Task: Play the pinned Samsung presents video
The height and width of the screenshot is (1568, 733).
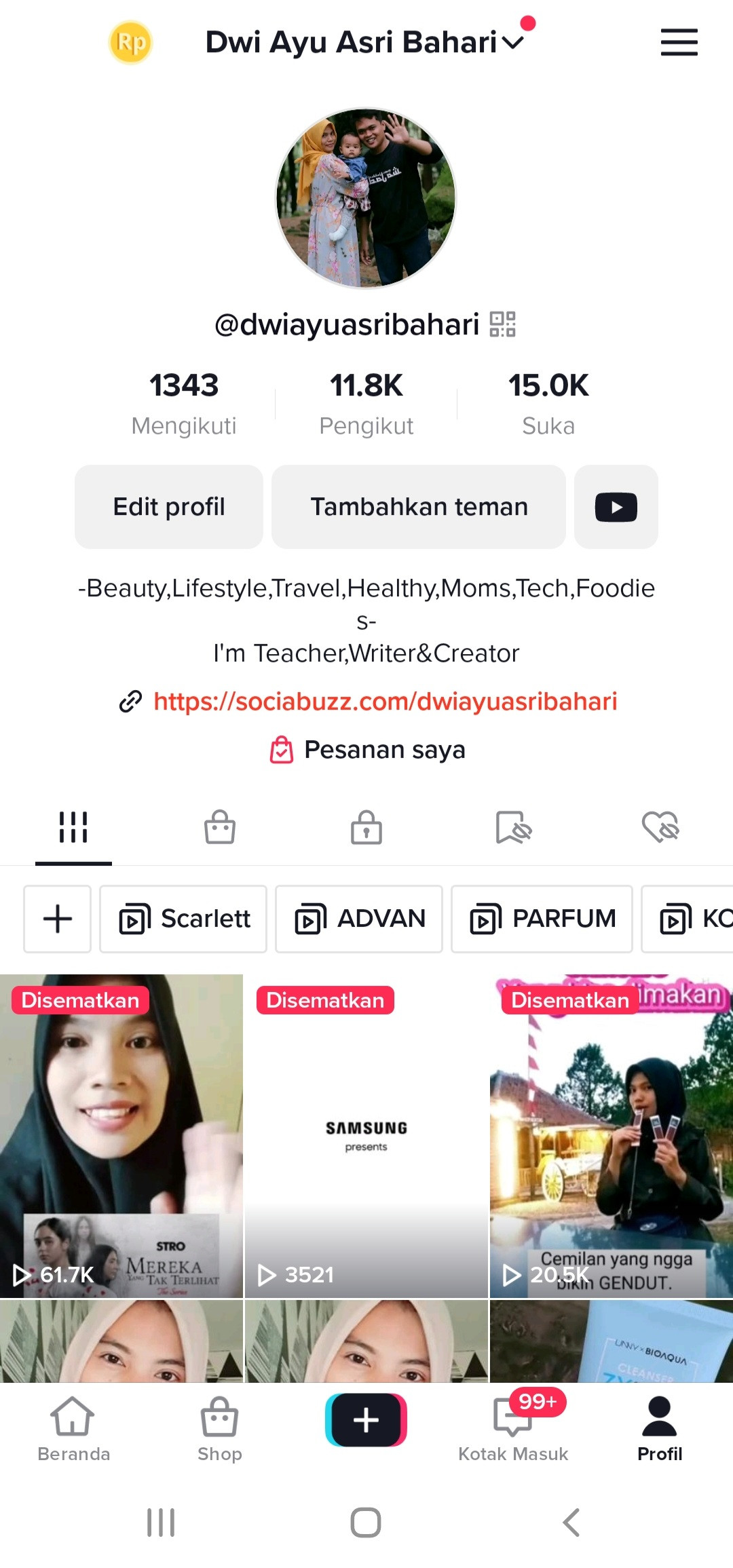Action: pyautogui.click(x=366, y=1136)
